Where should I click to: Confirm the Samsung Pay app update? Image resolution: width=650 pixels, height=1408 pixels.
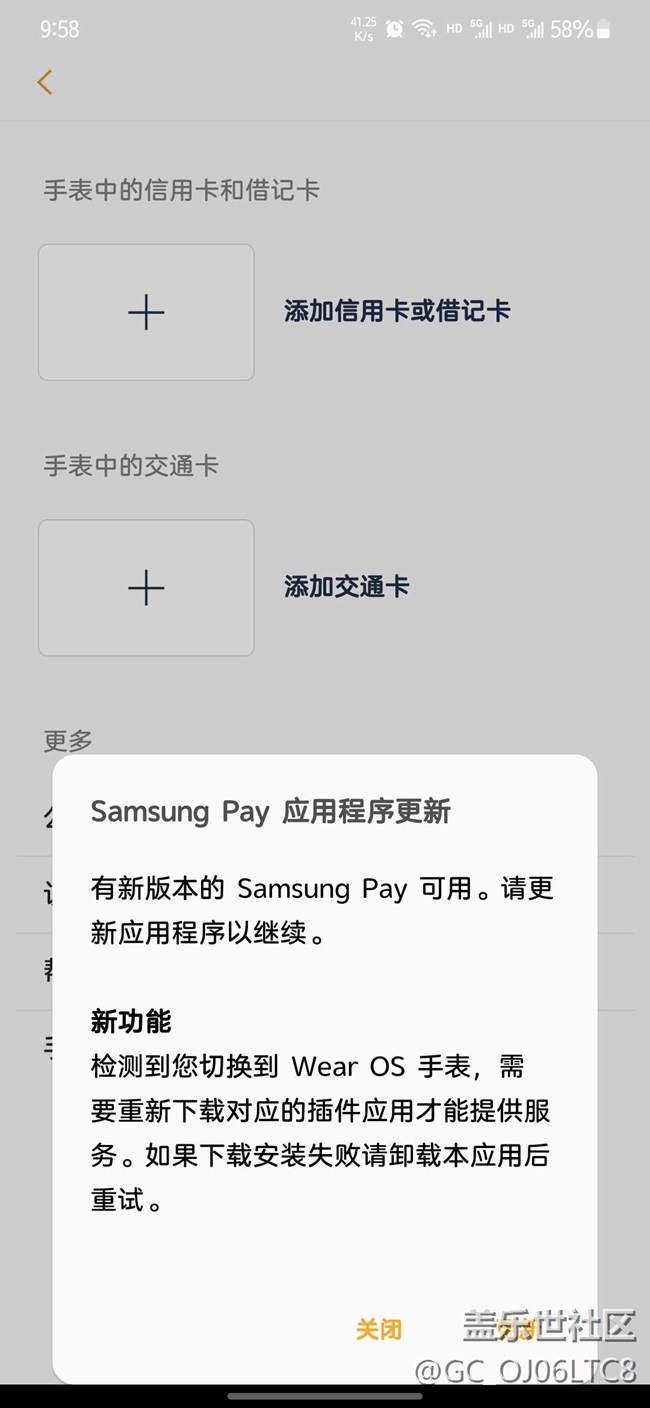tap(517, 1329)
